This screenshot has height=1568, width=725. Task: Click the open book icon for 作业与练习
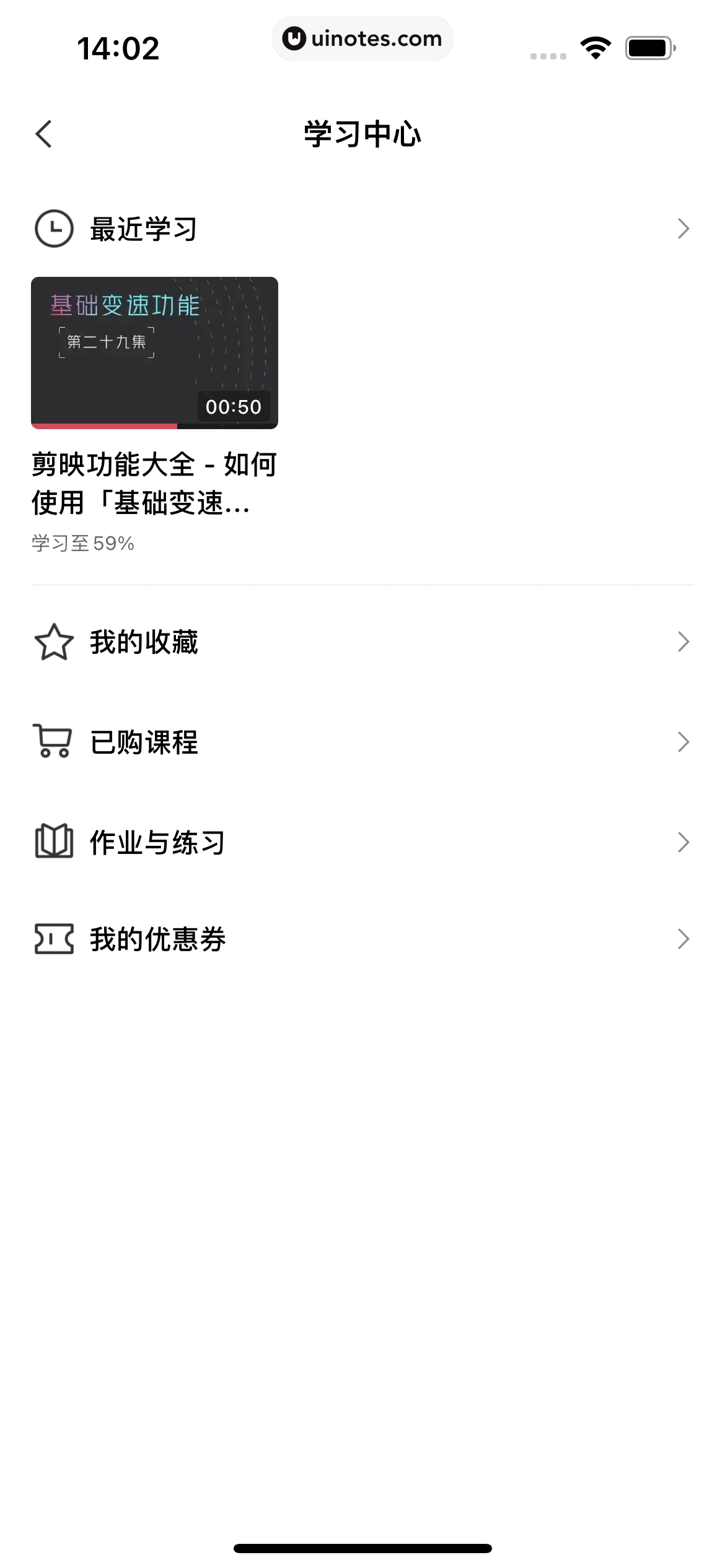pyautogui.click(x=53, y=841)
